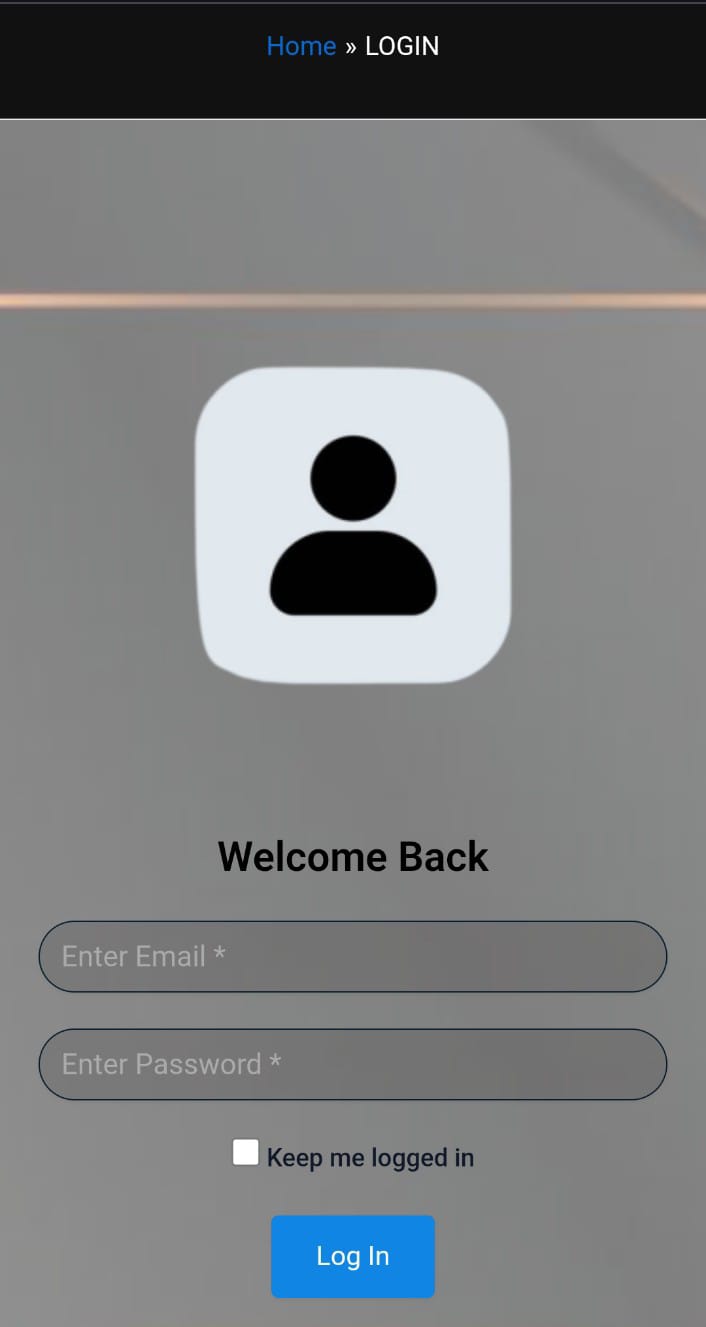Tap the Log In button
The image size is (706, 1327).
coord(352,1256)
